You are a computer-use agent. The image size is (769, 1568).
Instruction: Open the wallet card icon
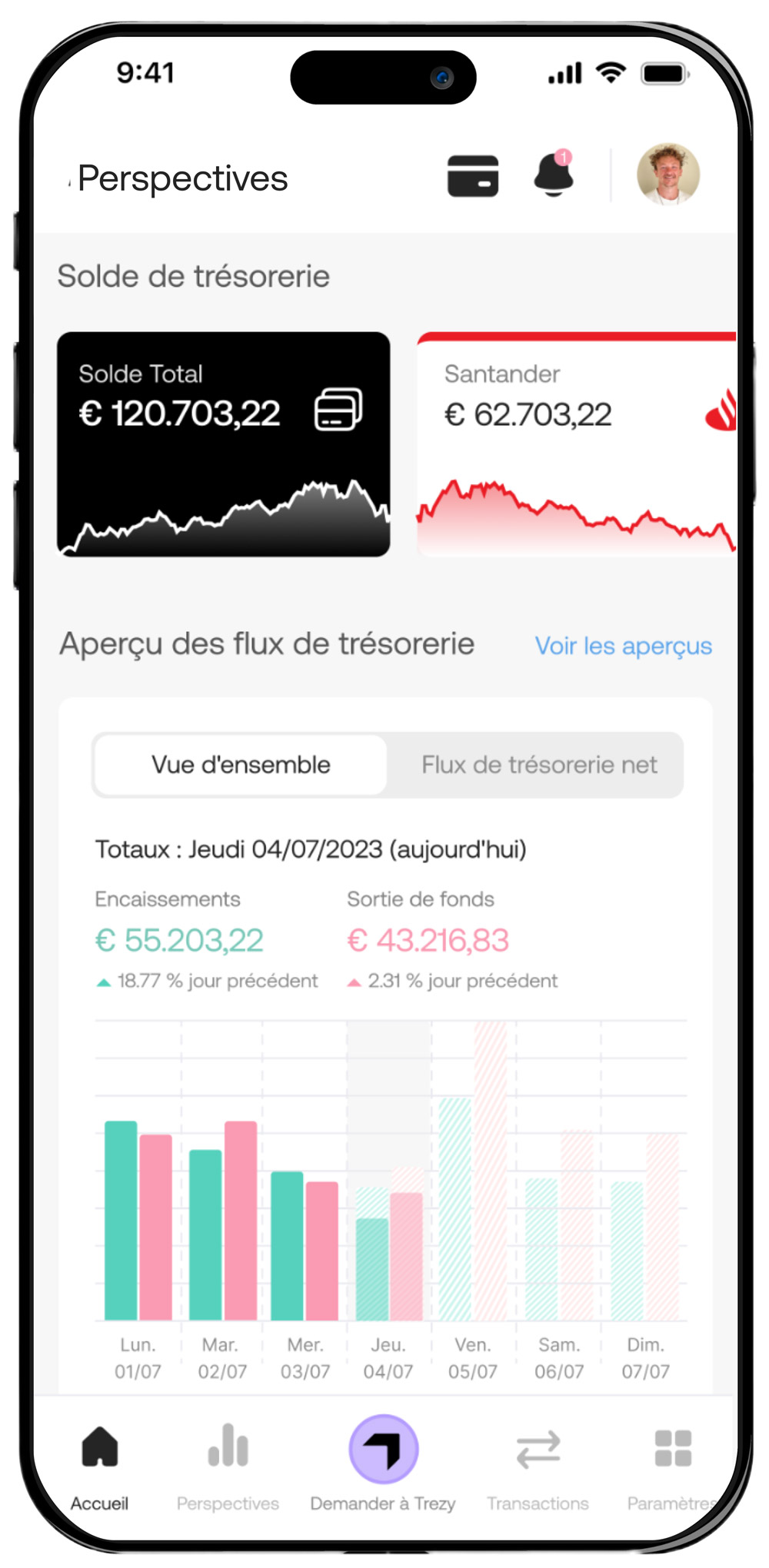pyautogui.click(x=473, y=176)
